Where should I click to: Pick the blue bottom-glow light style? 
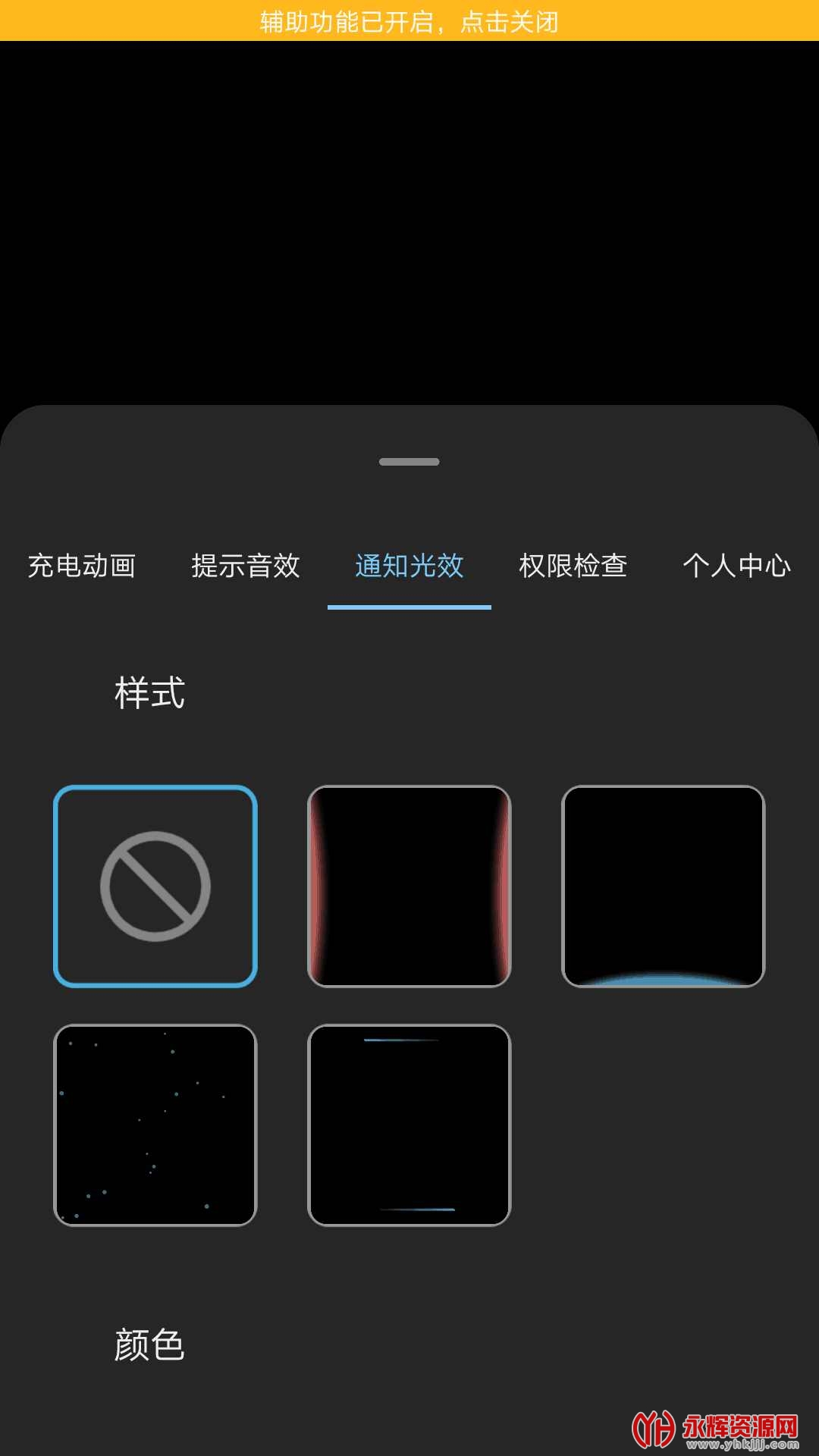coord(664,886)
